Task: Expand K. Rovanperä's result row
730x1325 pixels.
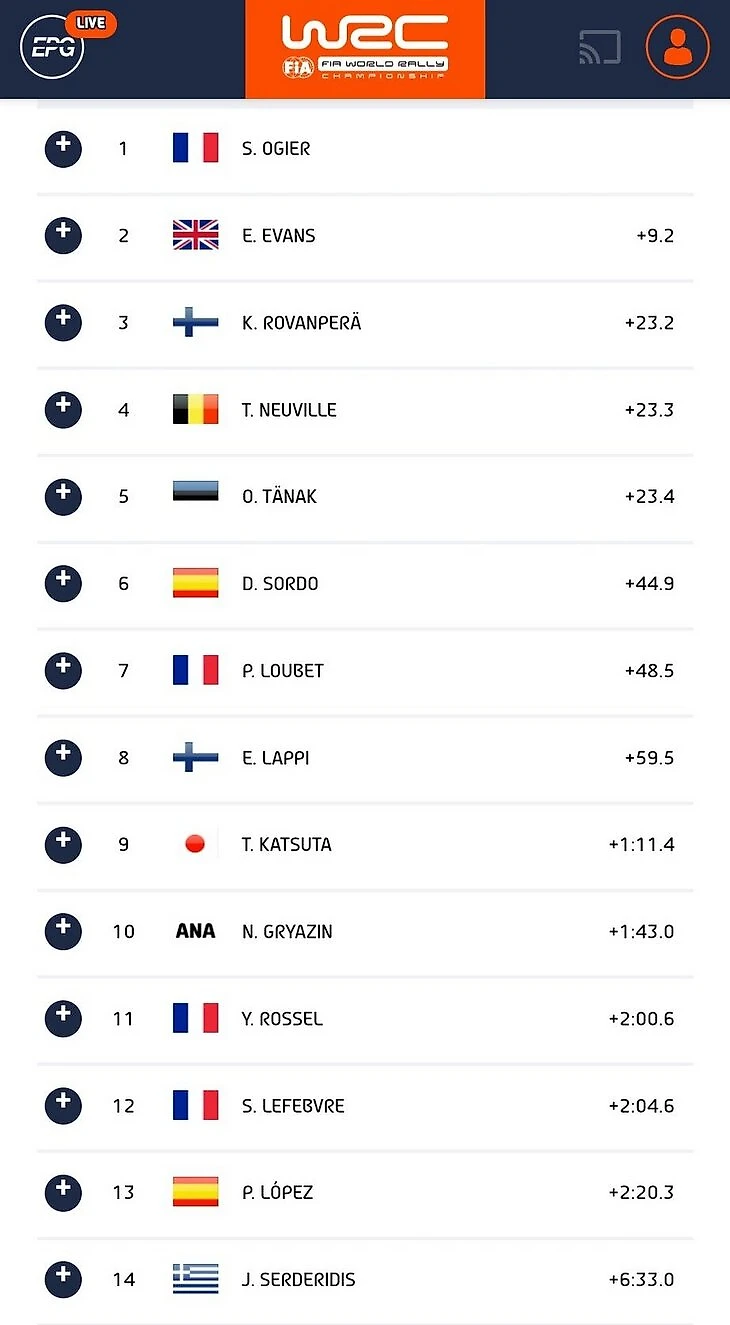Action: (x=63, y=323)
